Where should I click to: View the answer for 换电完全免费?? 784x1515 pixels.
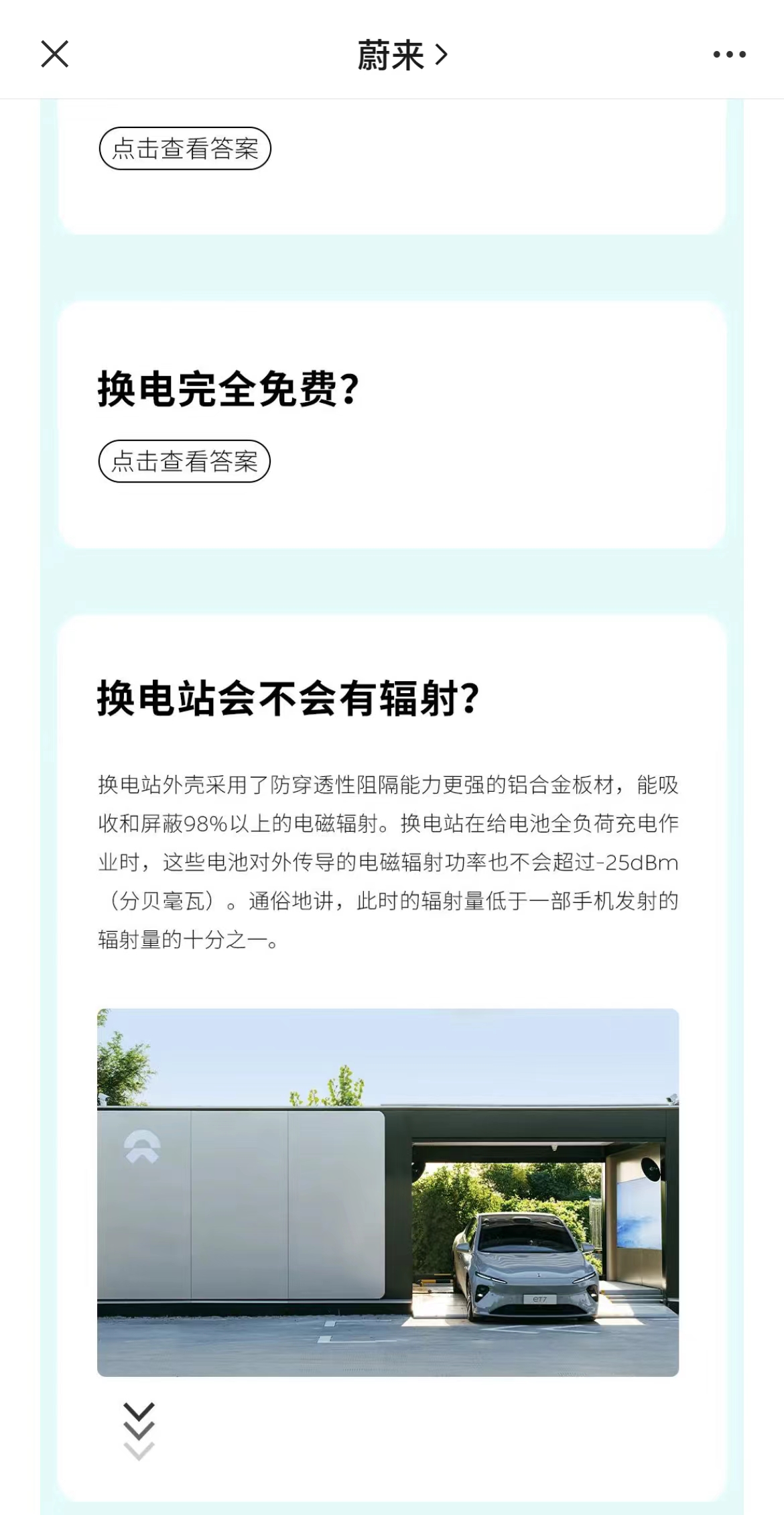coord(184,461)
